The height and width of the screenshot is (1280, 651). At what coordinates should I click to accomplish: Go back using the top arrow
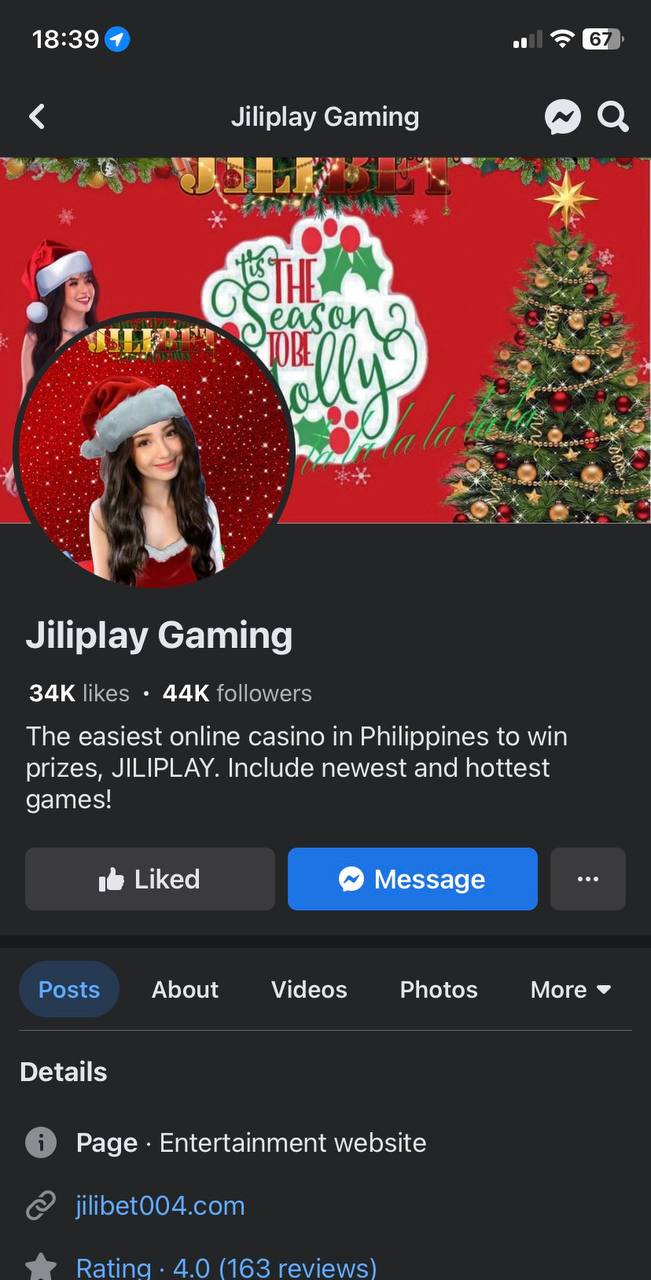click(37, 117)
